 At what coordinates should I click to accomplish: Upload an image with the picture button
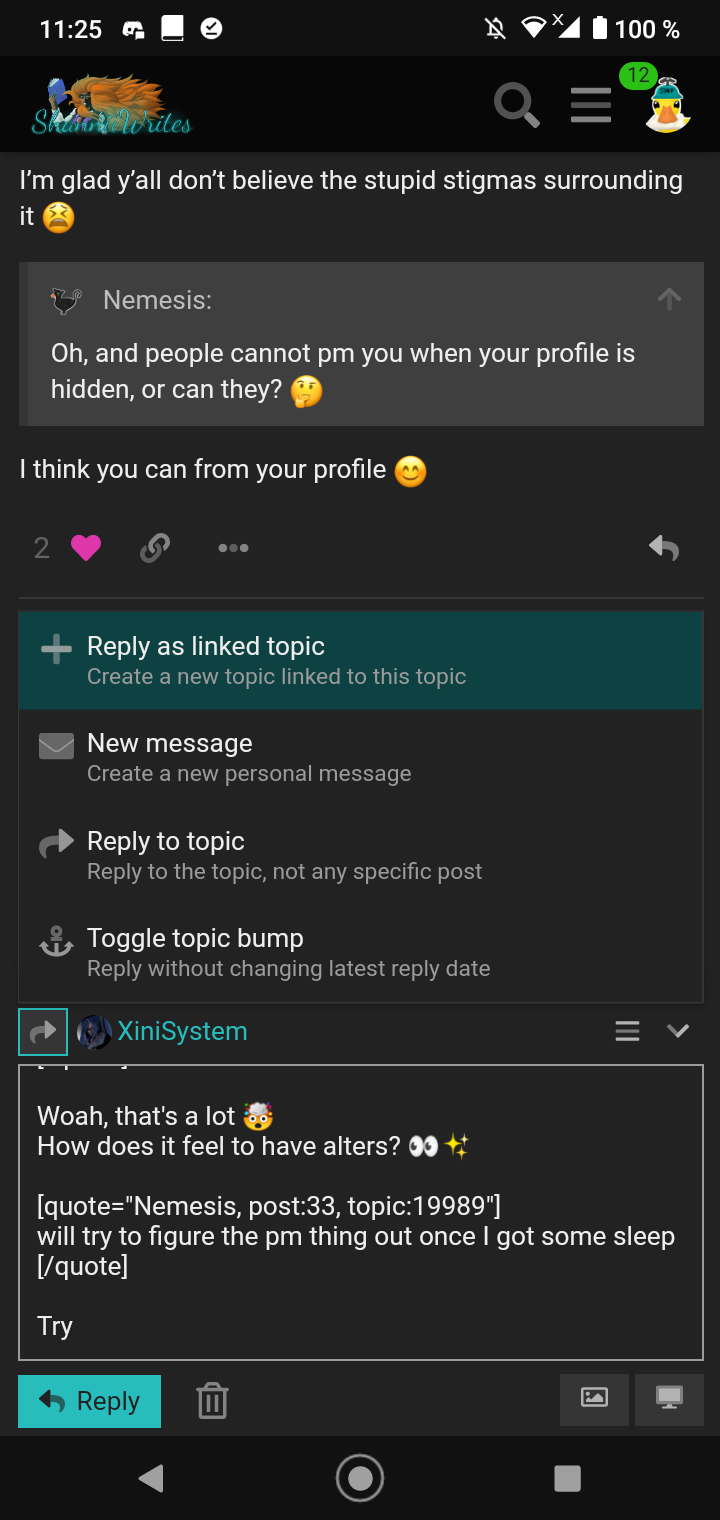pos(595,1398)
